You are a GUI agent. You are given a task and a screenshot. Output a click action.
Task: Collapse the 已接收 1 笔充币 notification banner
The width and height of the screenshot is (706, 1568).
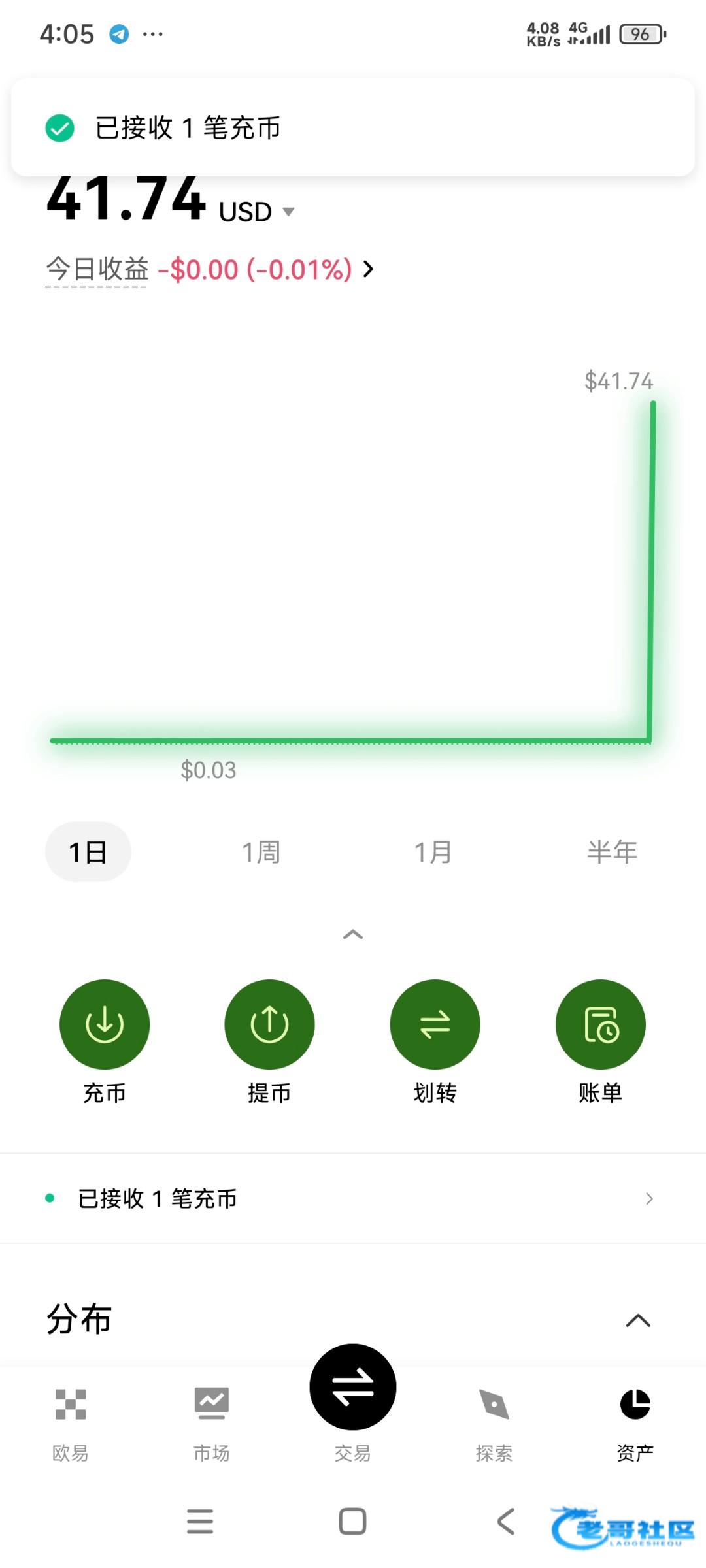pyautogui.click(x=638, y=127)
